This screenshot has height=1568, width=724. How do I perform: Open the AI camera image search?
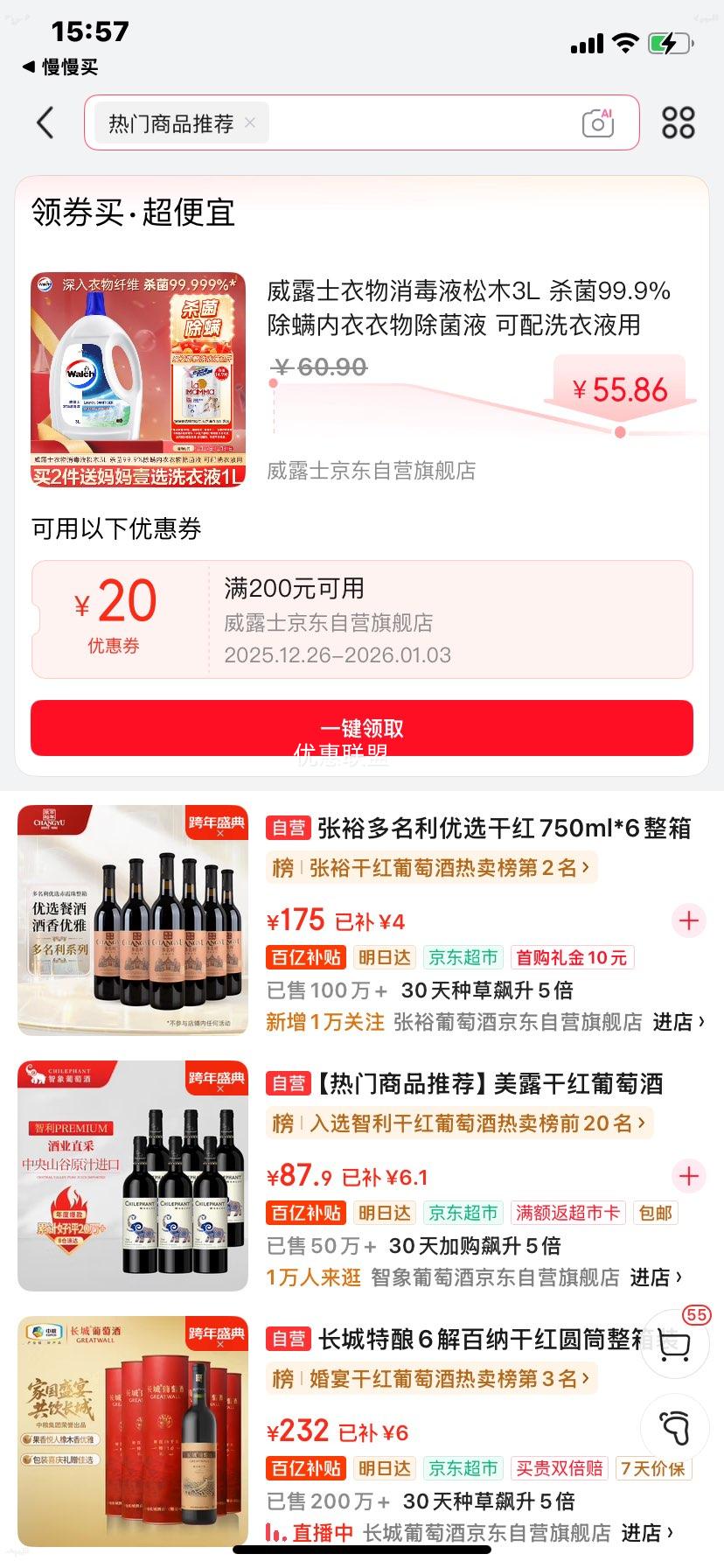598,123
